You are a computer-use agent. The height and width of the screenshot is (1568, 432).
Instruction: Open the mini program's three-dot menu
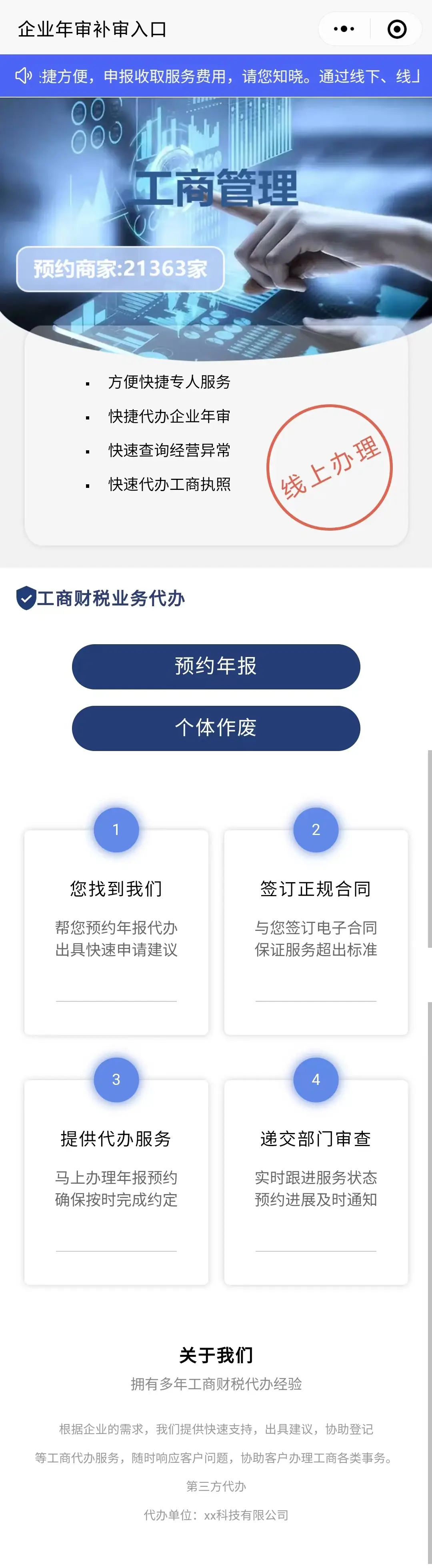(344, 29)
